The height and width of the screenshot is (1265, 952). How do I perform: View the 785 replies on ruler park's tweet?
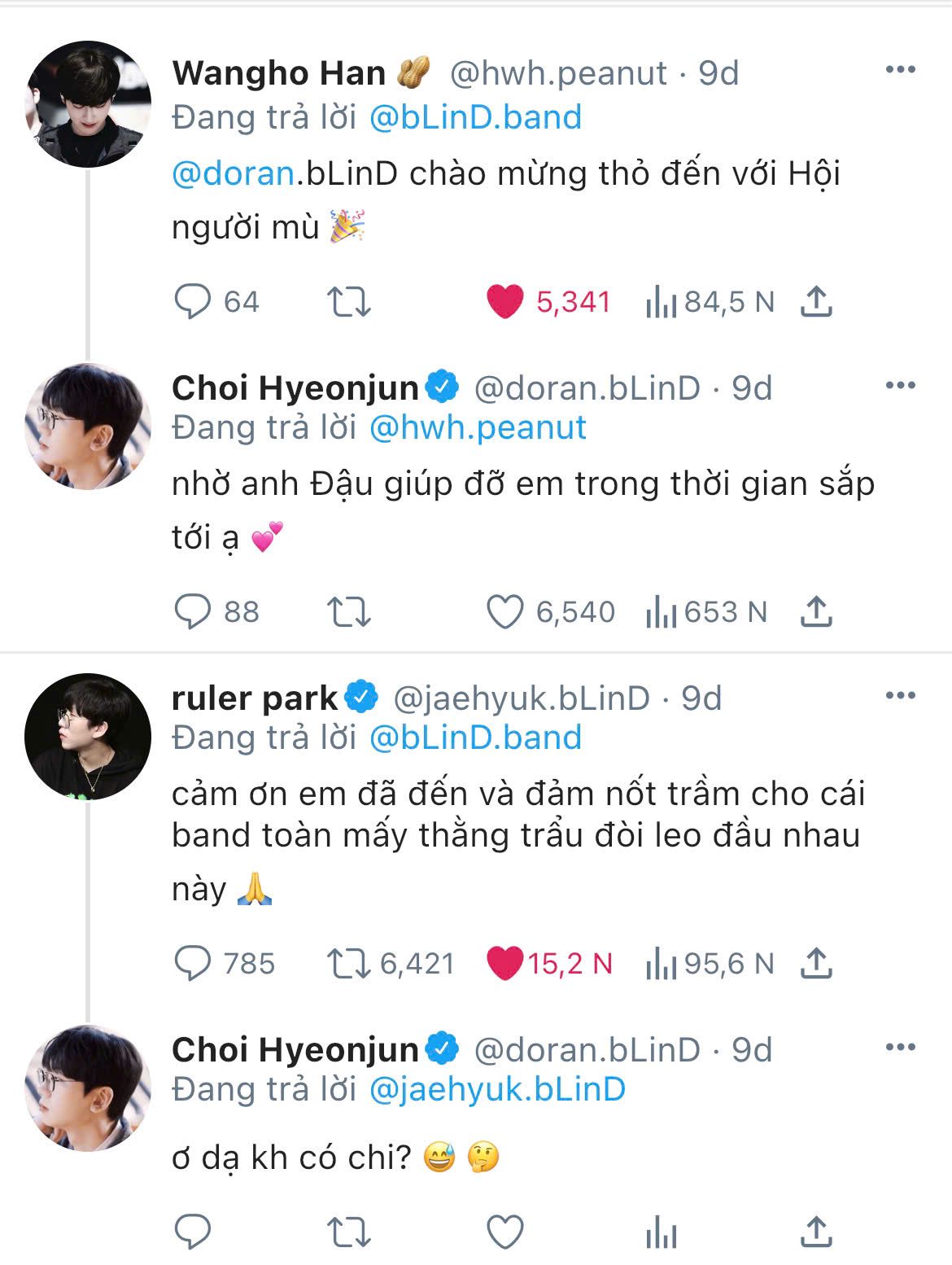point(193,963)
